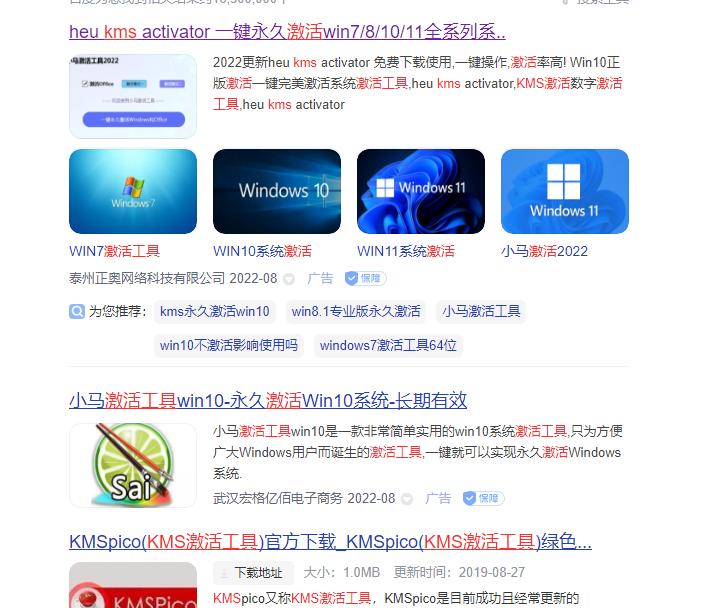Open the WIN7激活工具 image tile

point(133,192)
